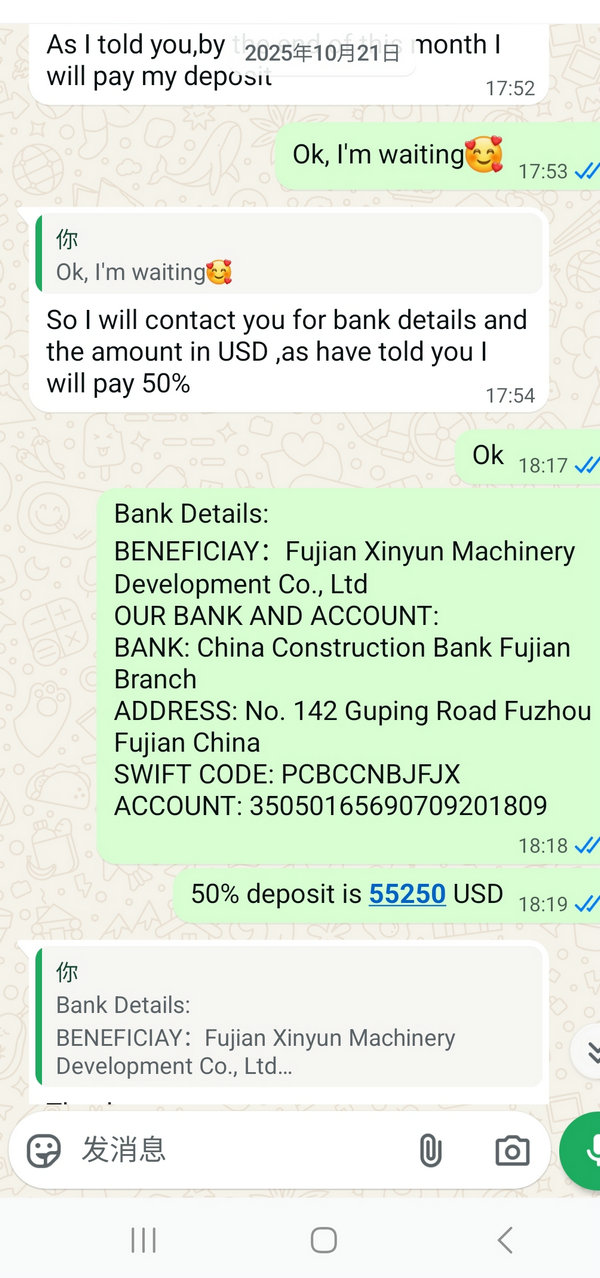Open the camera from the message bar
Viewport: 600px width, 1278px height.
click(x=512, y=1150)
